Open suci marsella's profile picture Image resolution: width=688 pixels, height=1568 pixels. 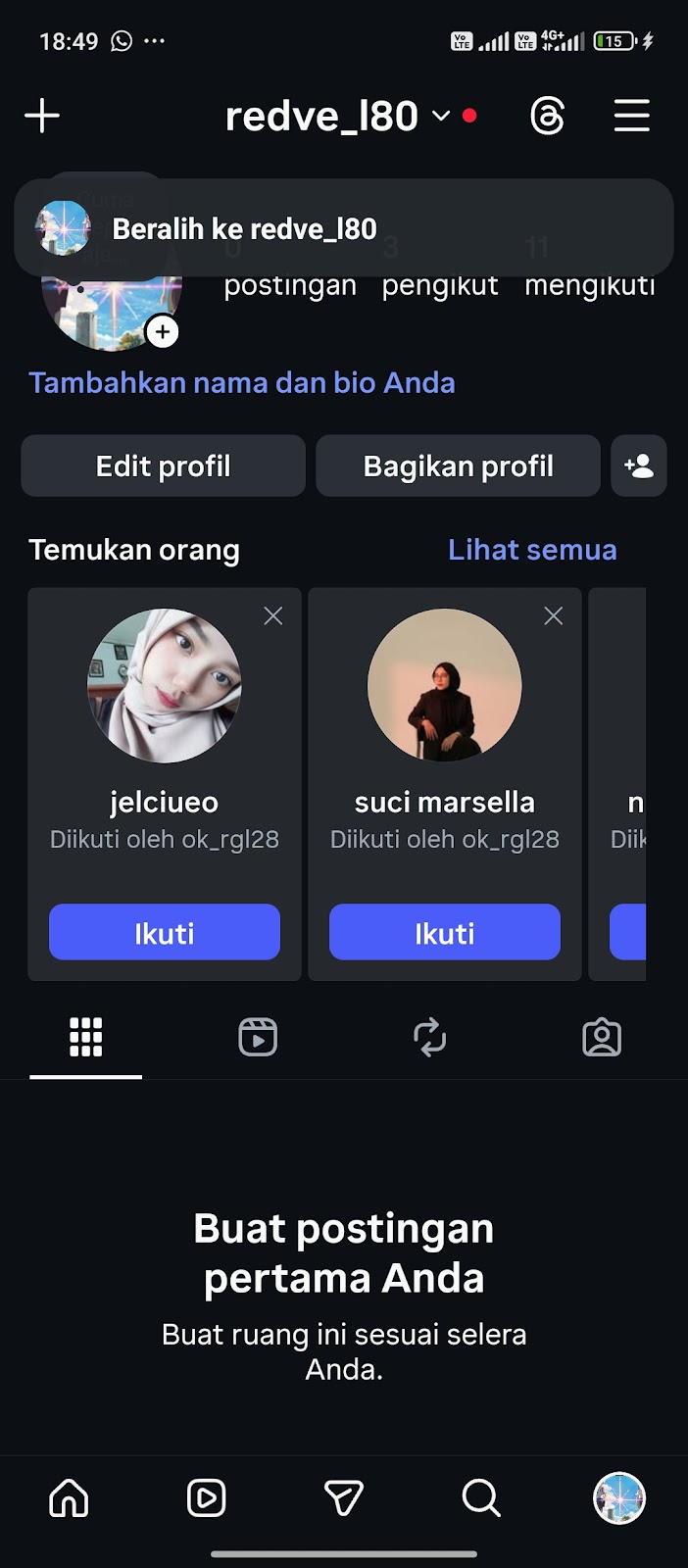(x=445, y=685)
